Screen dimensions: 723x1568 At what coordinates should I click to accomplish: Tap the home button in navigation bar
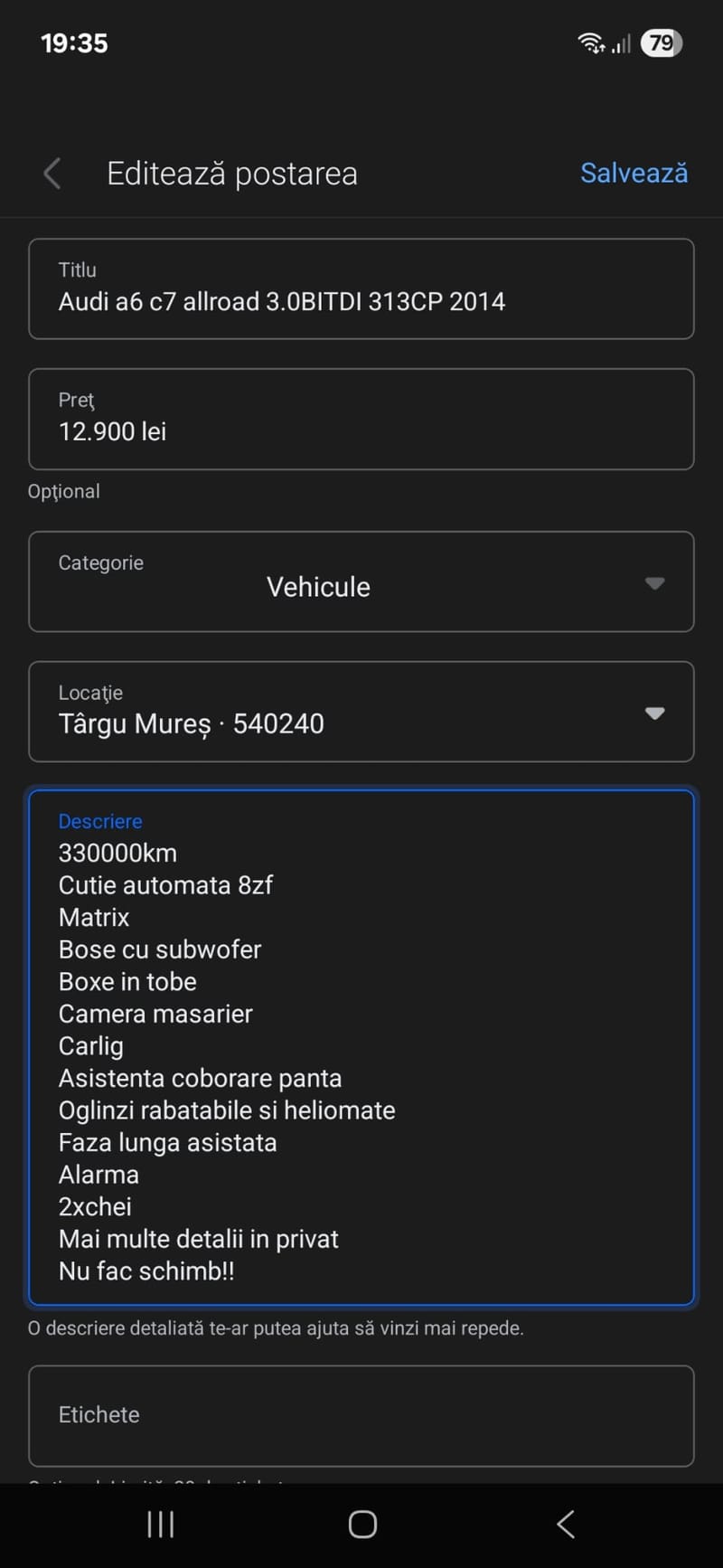361,1524
